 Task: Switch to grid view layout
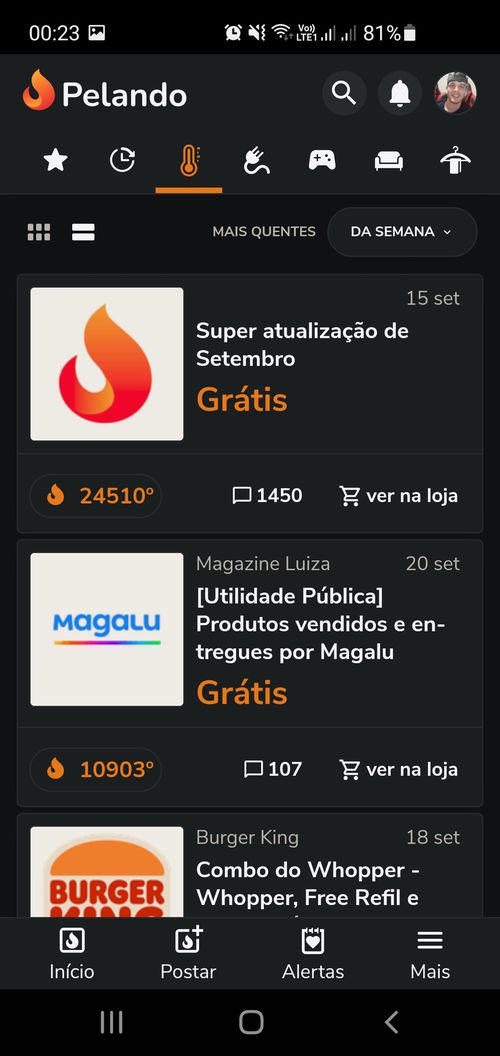click(39, 232)
